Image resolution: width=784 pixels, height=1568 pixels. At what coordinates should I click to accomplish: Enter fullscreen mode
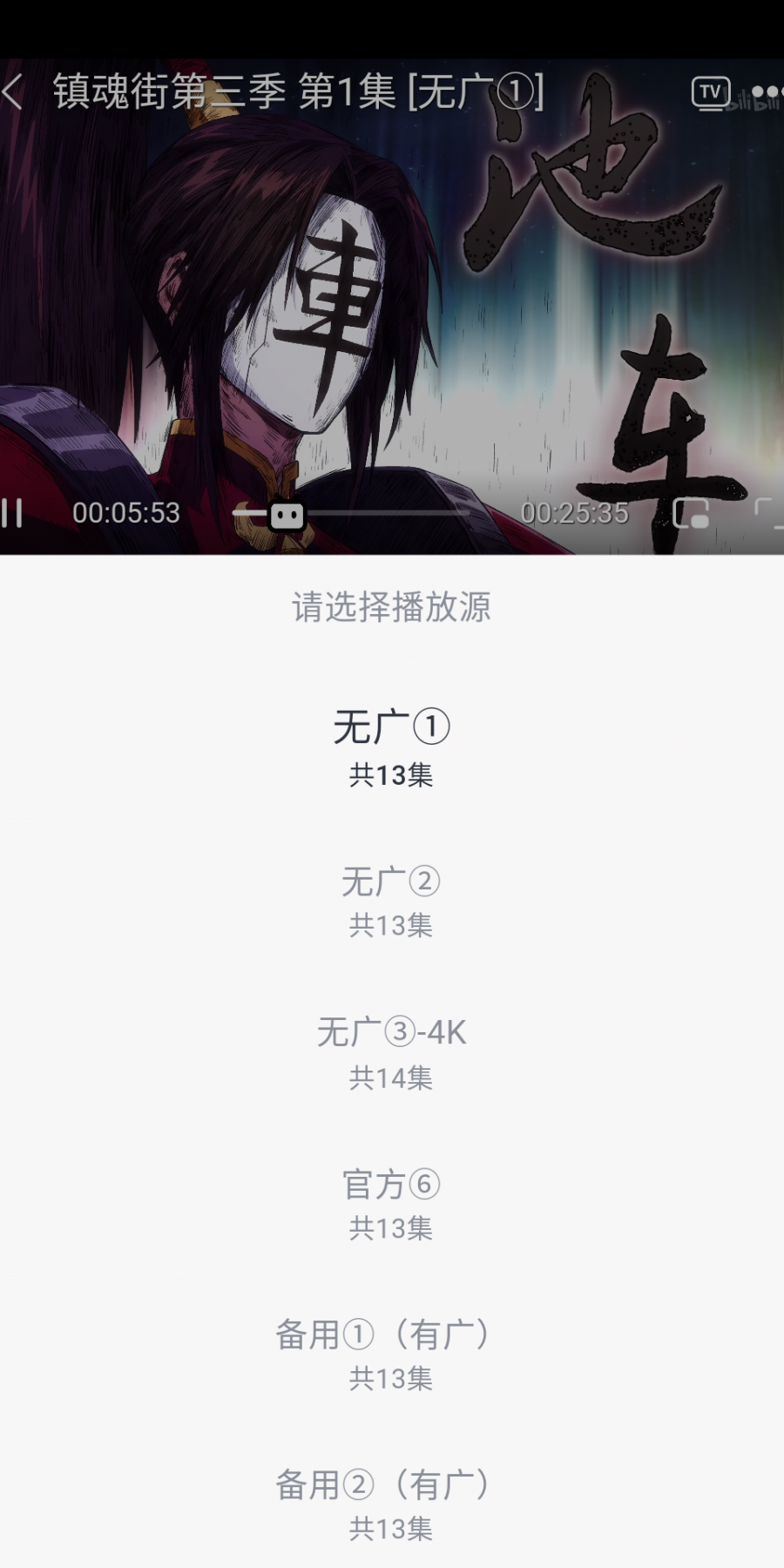[768, 513]
